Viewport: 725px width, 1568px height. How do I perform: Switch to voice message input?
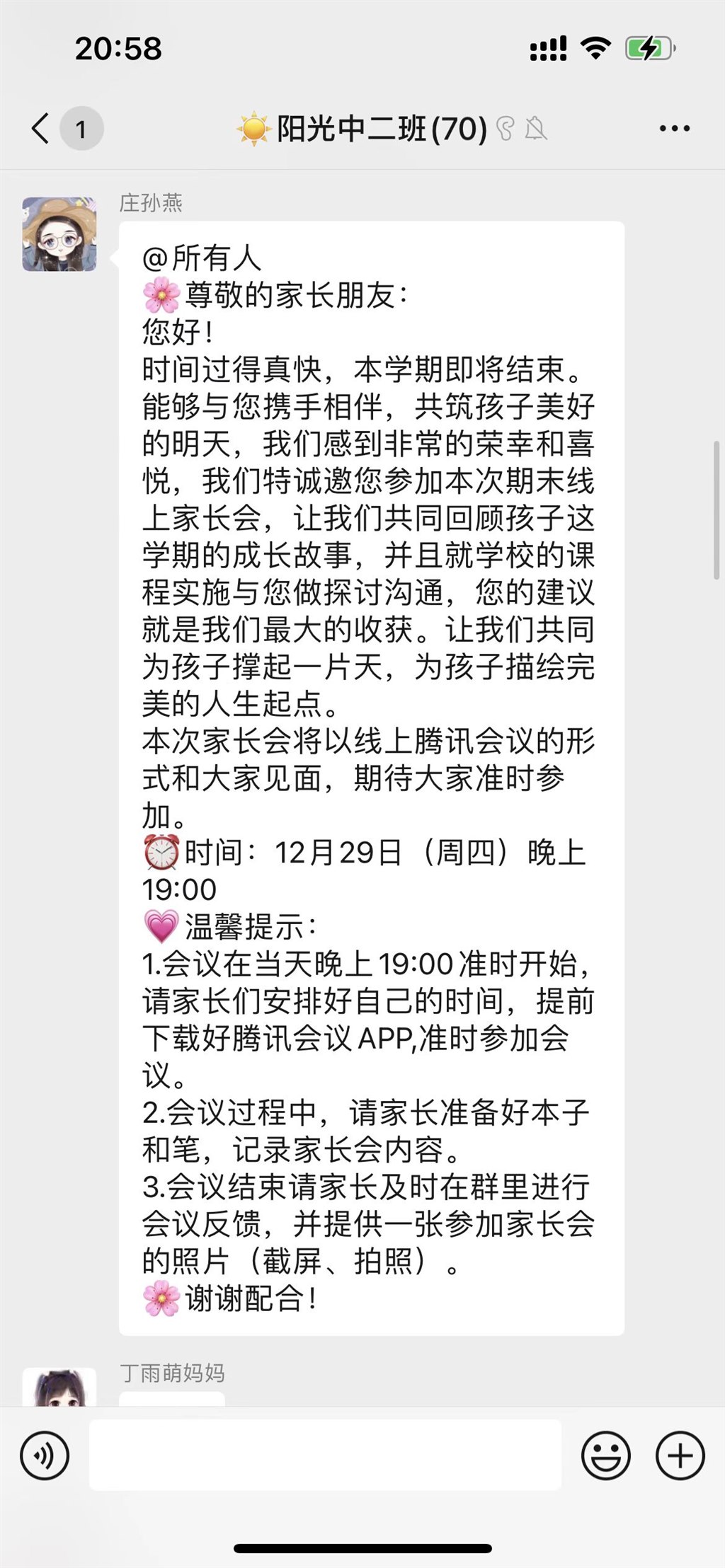point(45,1455)
